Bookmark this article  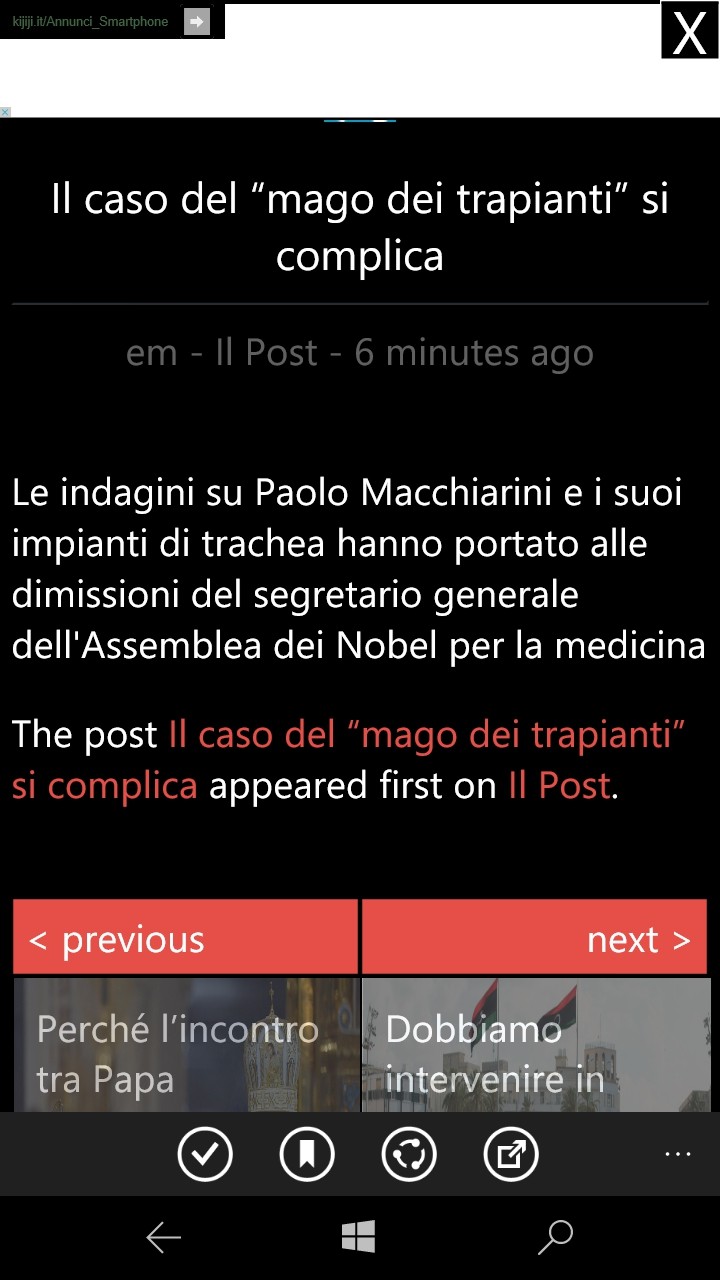pyautogui.click(x=307, y=1155)
